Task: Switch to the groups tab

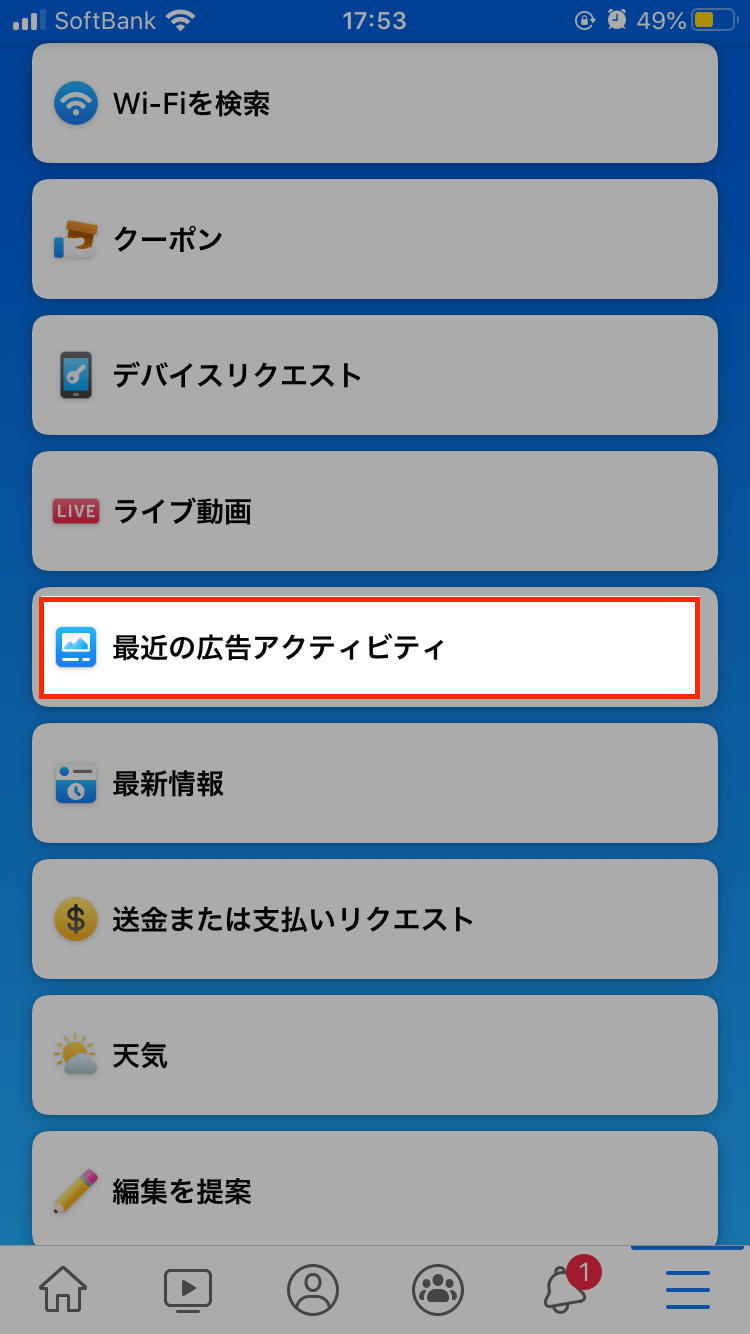Action: (438, 1289)
